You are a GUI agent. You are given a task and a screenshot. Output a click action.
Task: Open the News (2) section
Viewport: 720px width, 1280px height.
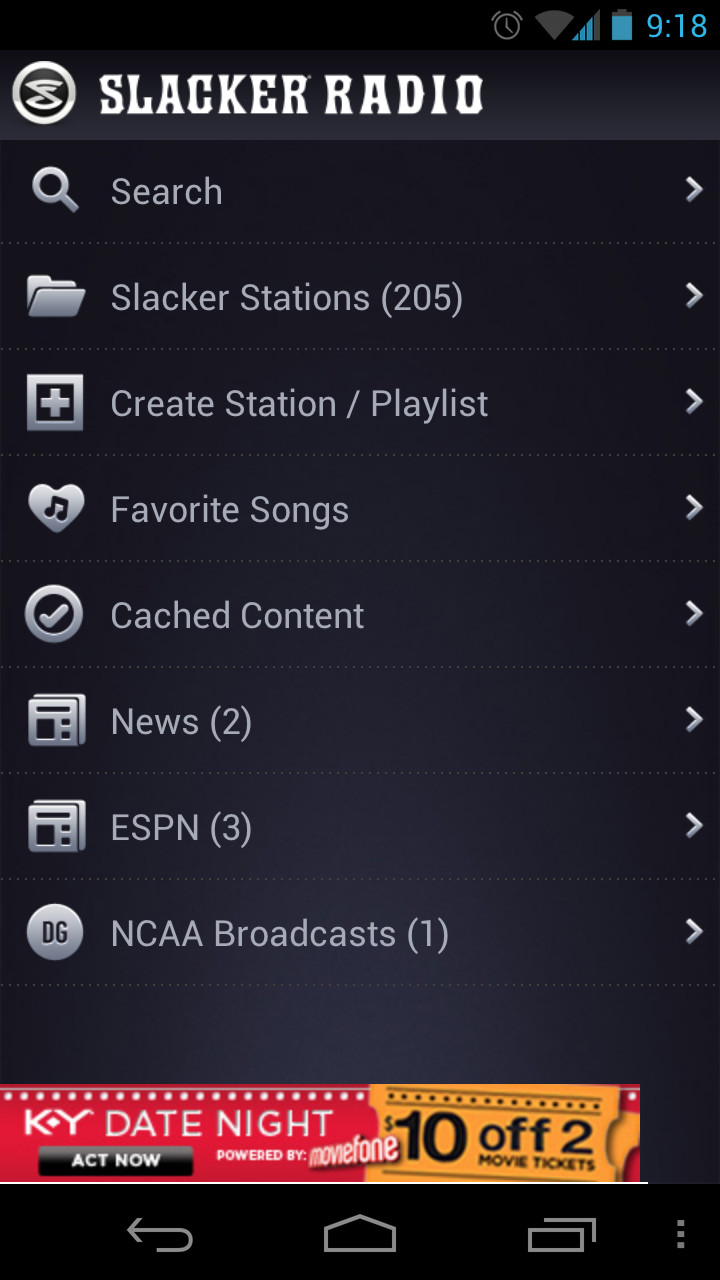360,721
